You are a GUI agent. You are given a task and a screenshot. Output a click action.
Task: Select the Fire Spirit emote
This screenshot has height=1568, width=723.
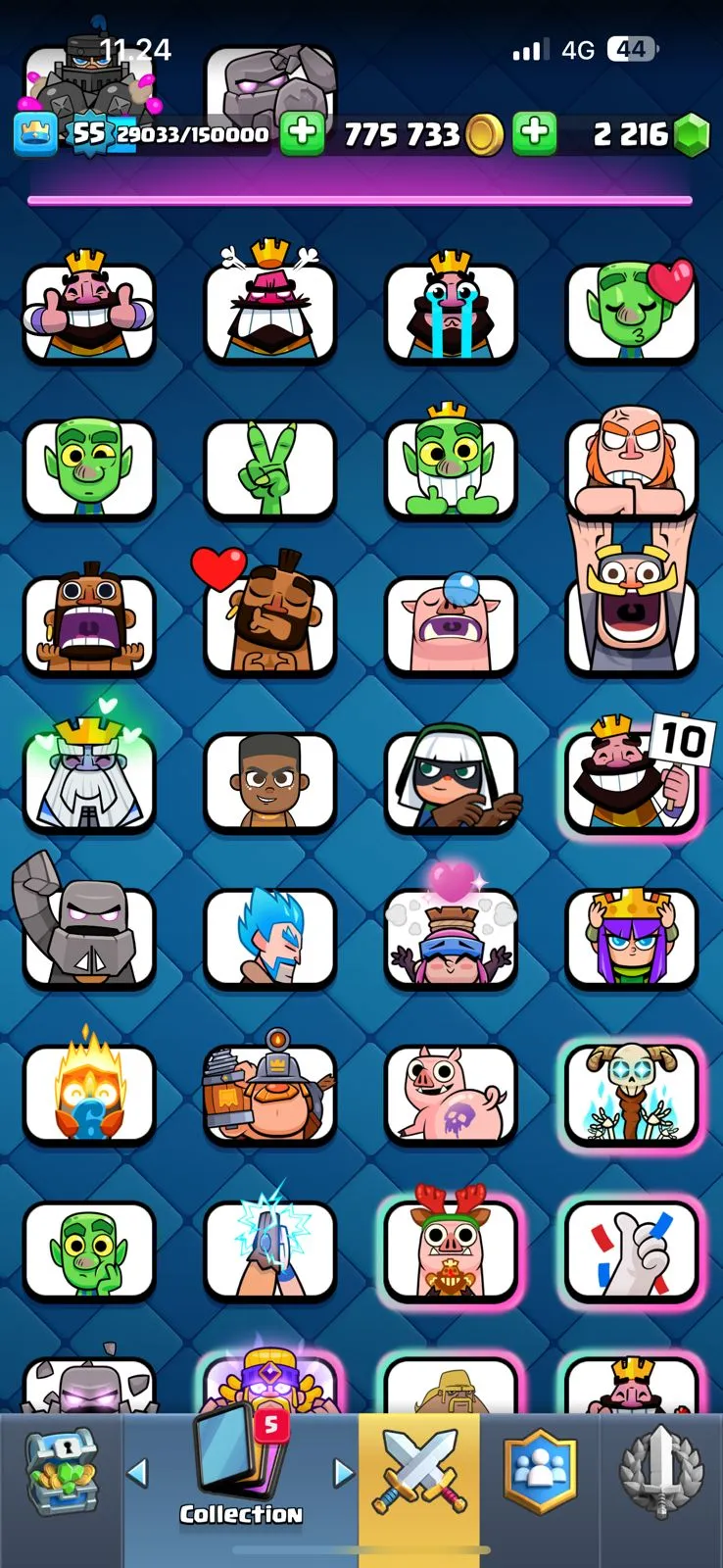click(89, 1093)
